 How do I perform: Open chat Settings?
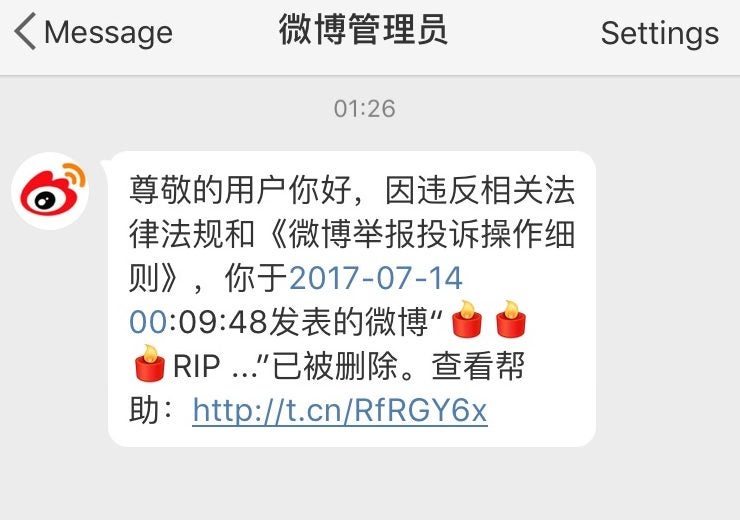(x=659, y=32)
